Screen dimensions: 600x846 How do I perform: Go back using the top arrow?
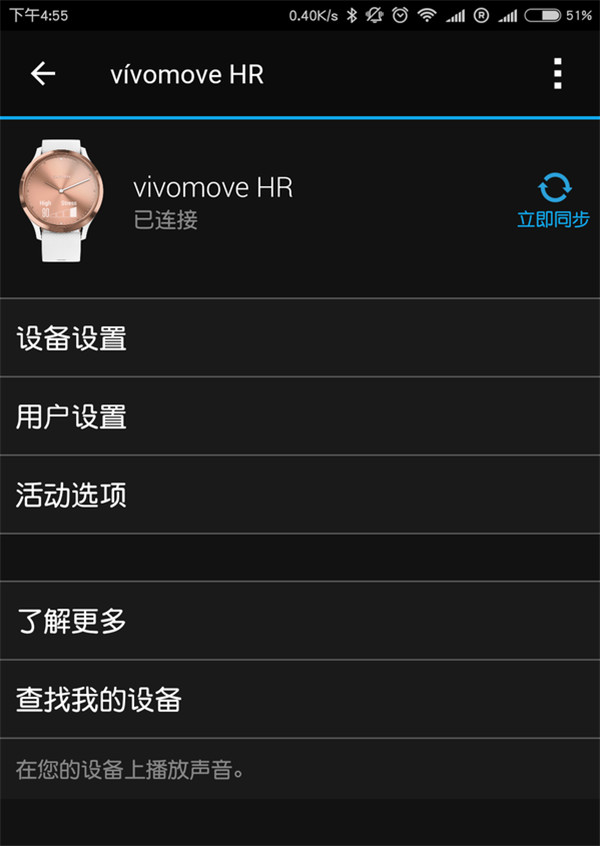coord(43,74)
